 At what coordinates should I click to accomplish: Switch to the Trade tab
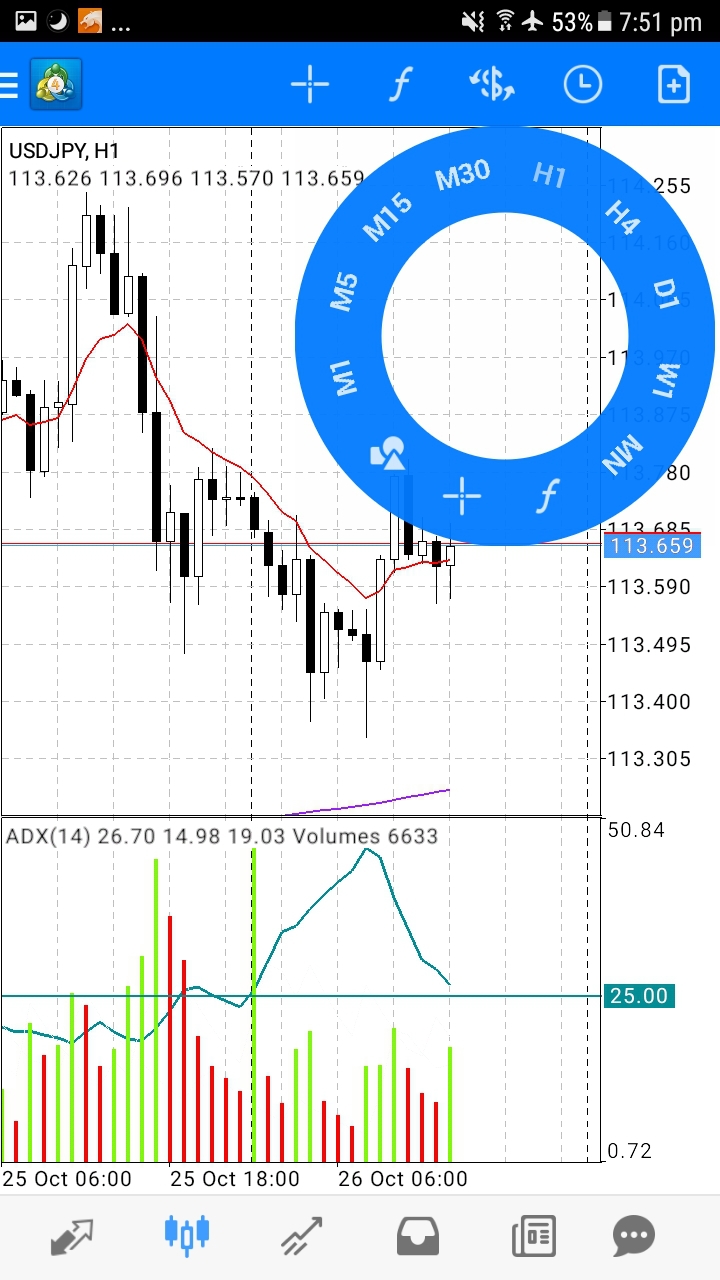[302, 1236]
